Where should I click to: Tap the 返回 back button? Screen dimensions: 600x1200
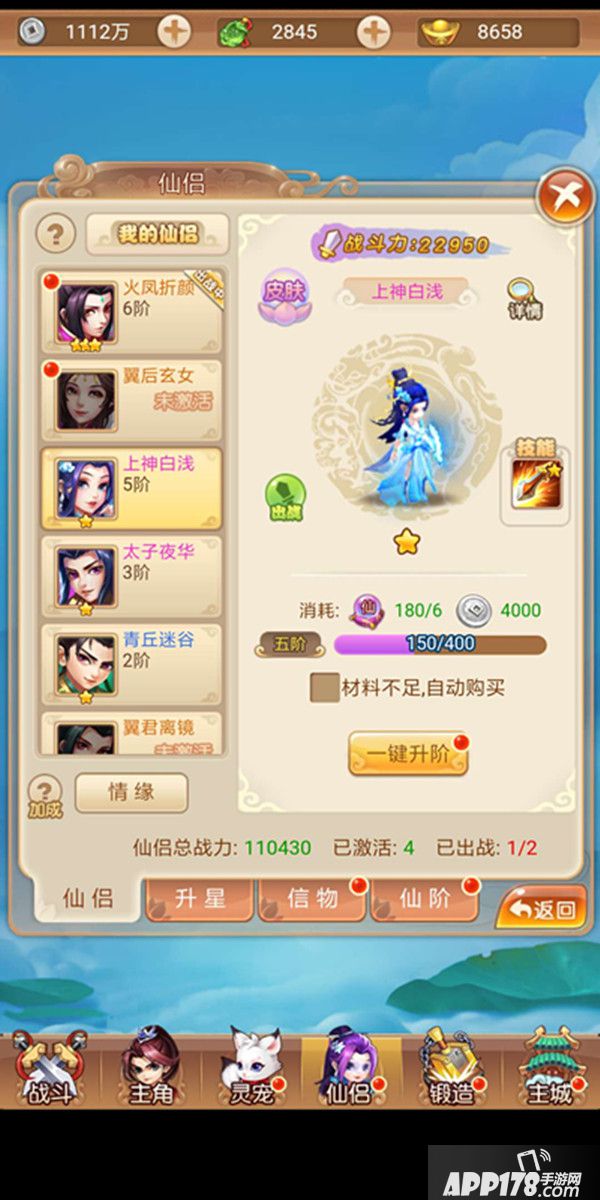point(541,908)
